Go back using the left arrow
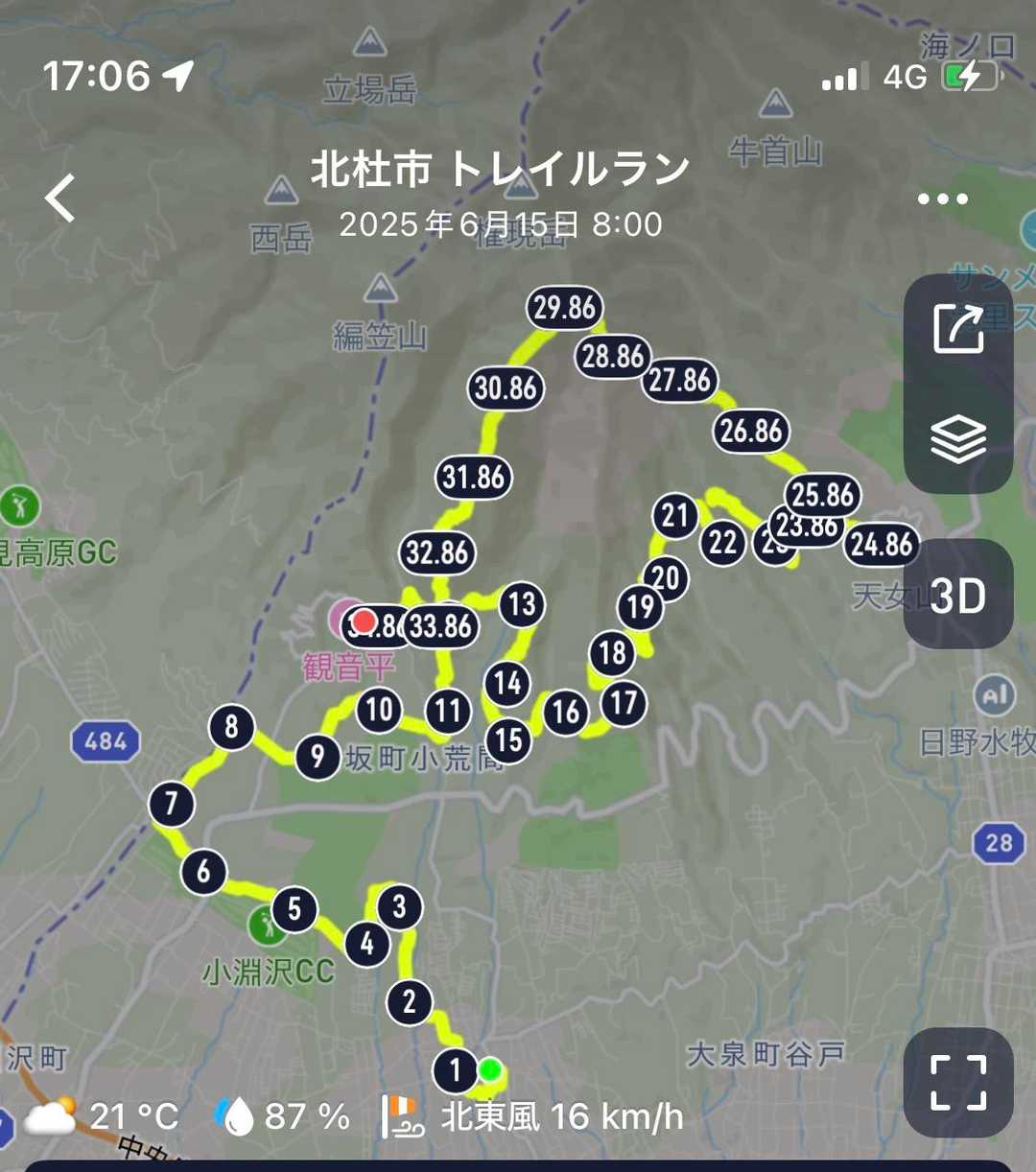Image resolution: width=1036 pixels, height=1172 pixels. point(60,199)
